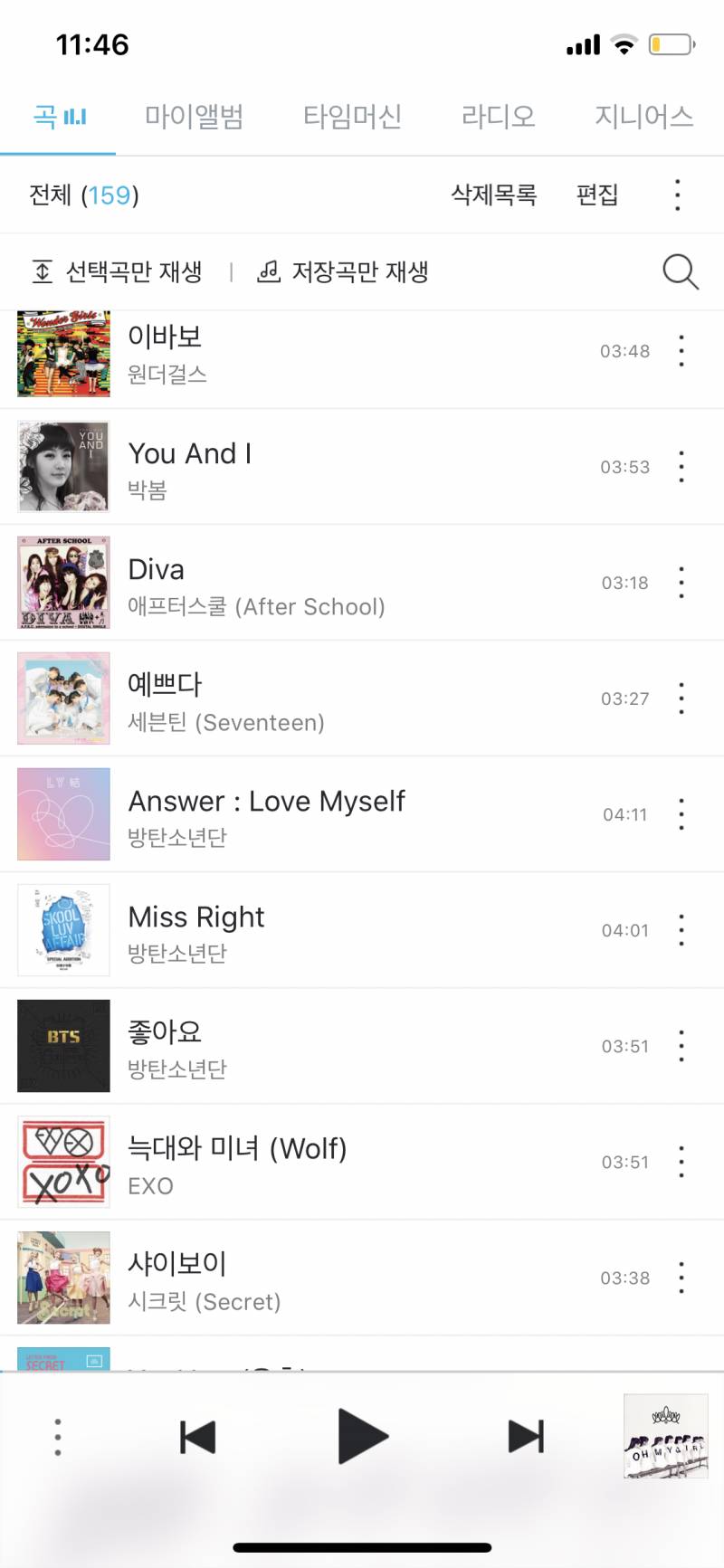The height and width of the screenshot is (1568, 724).
Task: Open the 라디오 tab
Action: 498,117
